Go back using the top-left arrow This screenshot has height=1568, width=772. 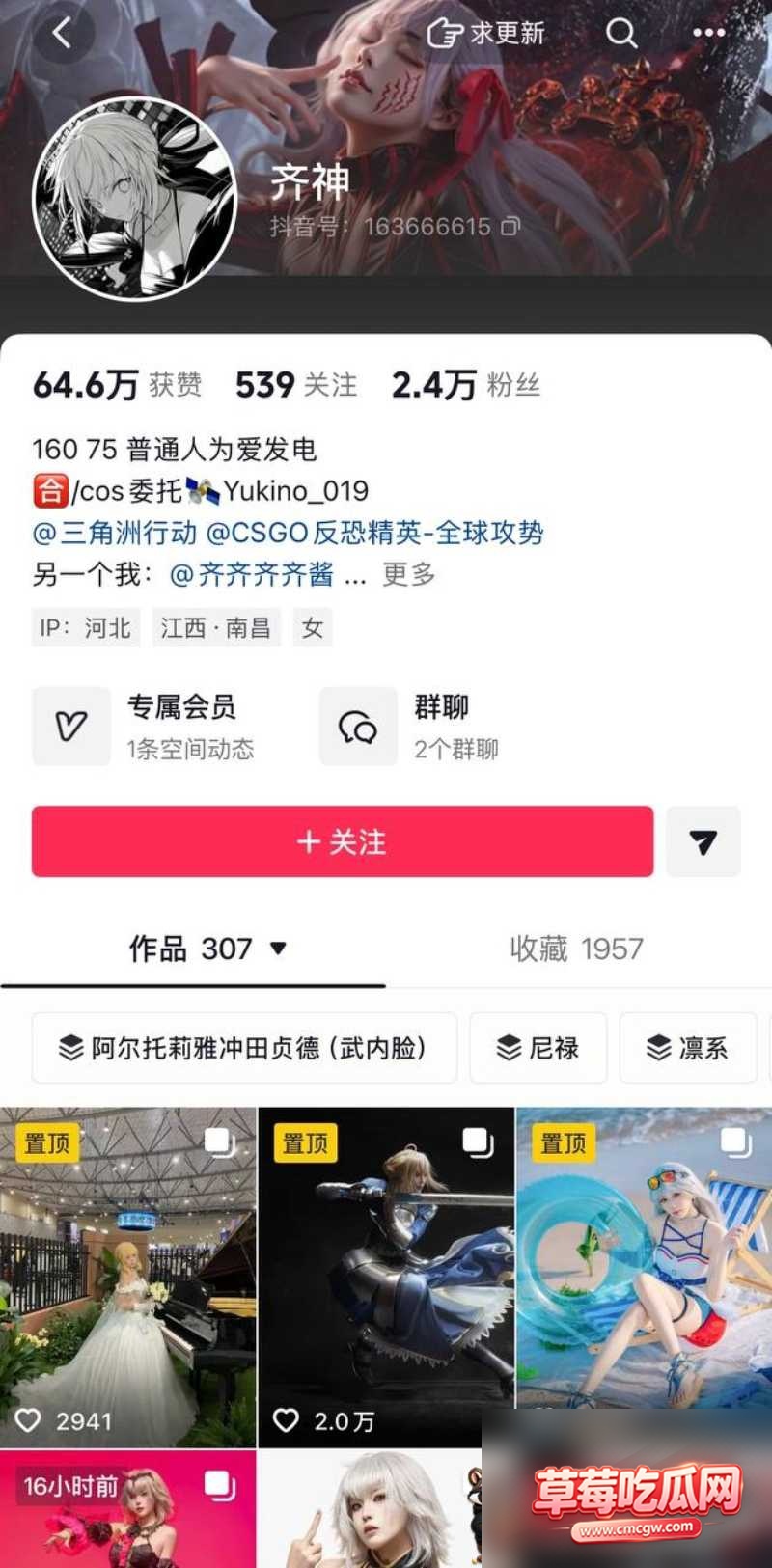[63, 33]
